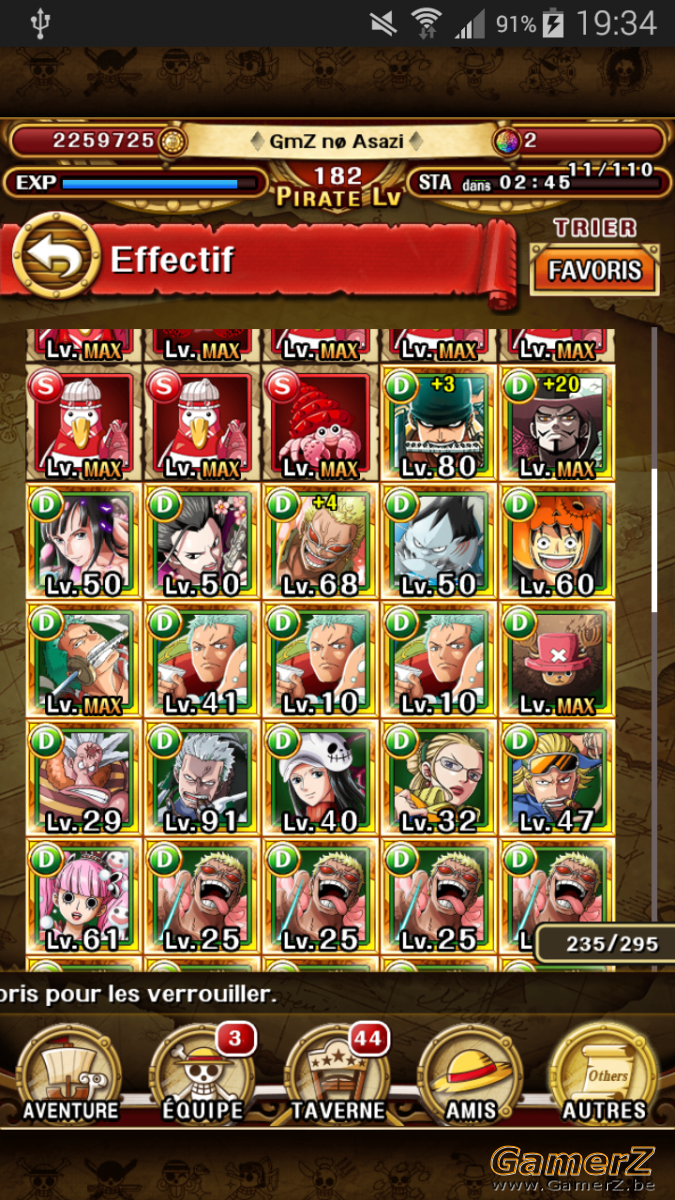Select the Lv.32 blonde character with glasses
The width and height of the screenshot is (675, 1200).
[x=438, y=779]
